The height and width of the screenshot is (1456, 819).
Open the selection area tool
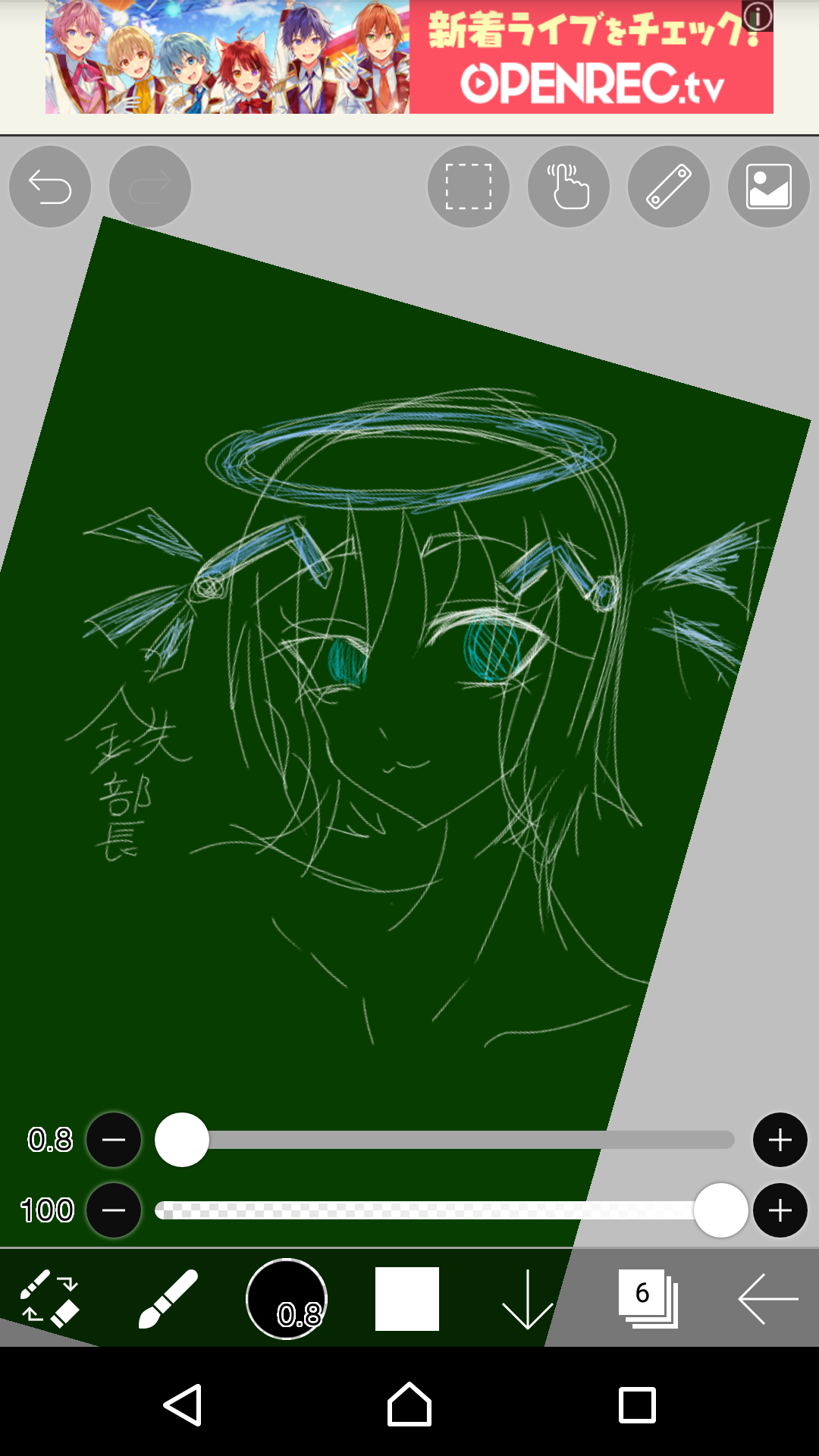468,187
